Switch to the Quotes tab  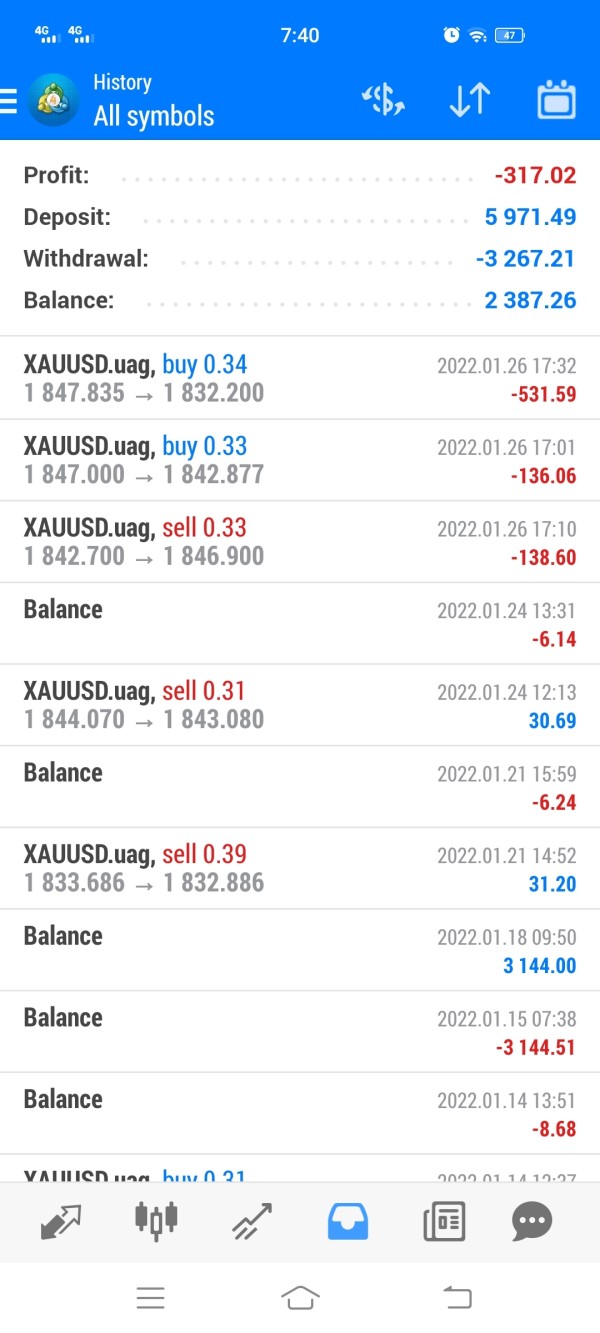click(61, 1221)
